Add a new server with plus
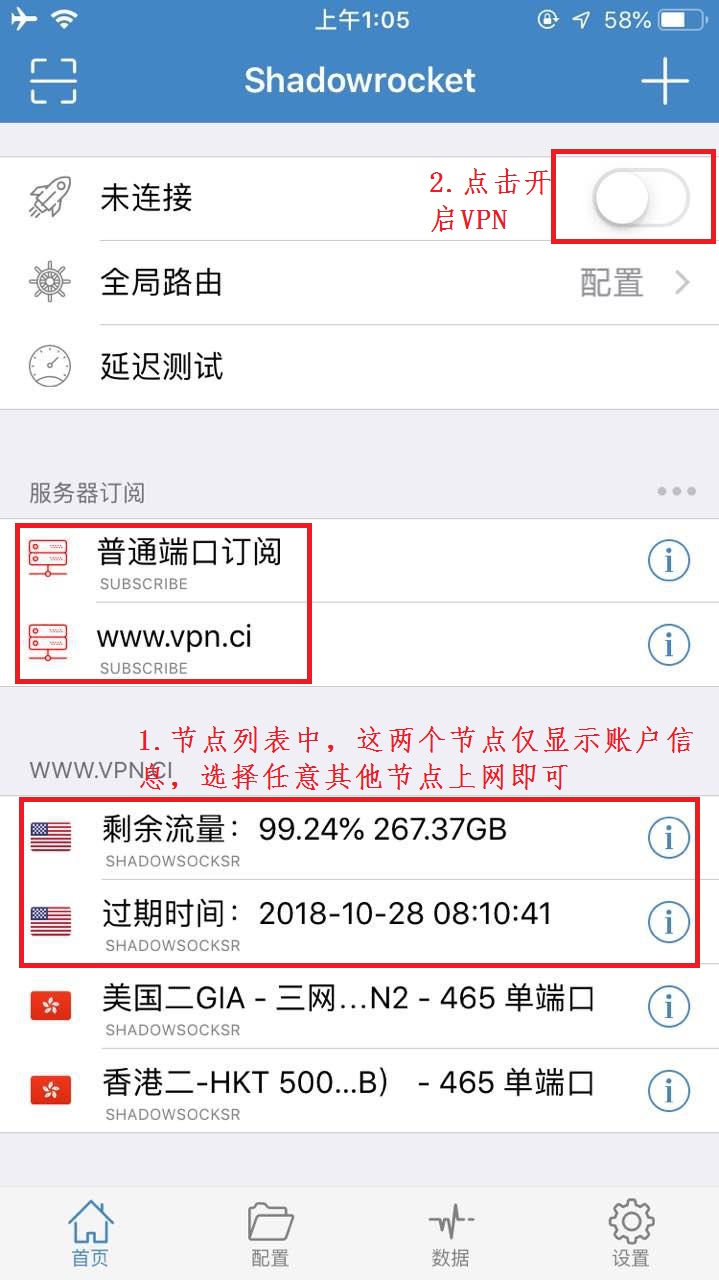The image size is (719, 1280). coord(665,80)
